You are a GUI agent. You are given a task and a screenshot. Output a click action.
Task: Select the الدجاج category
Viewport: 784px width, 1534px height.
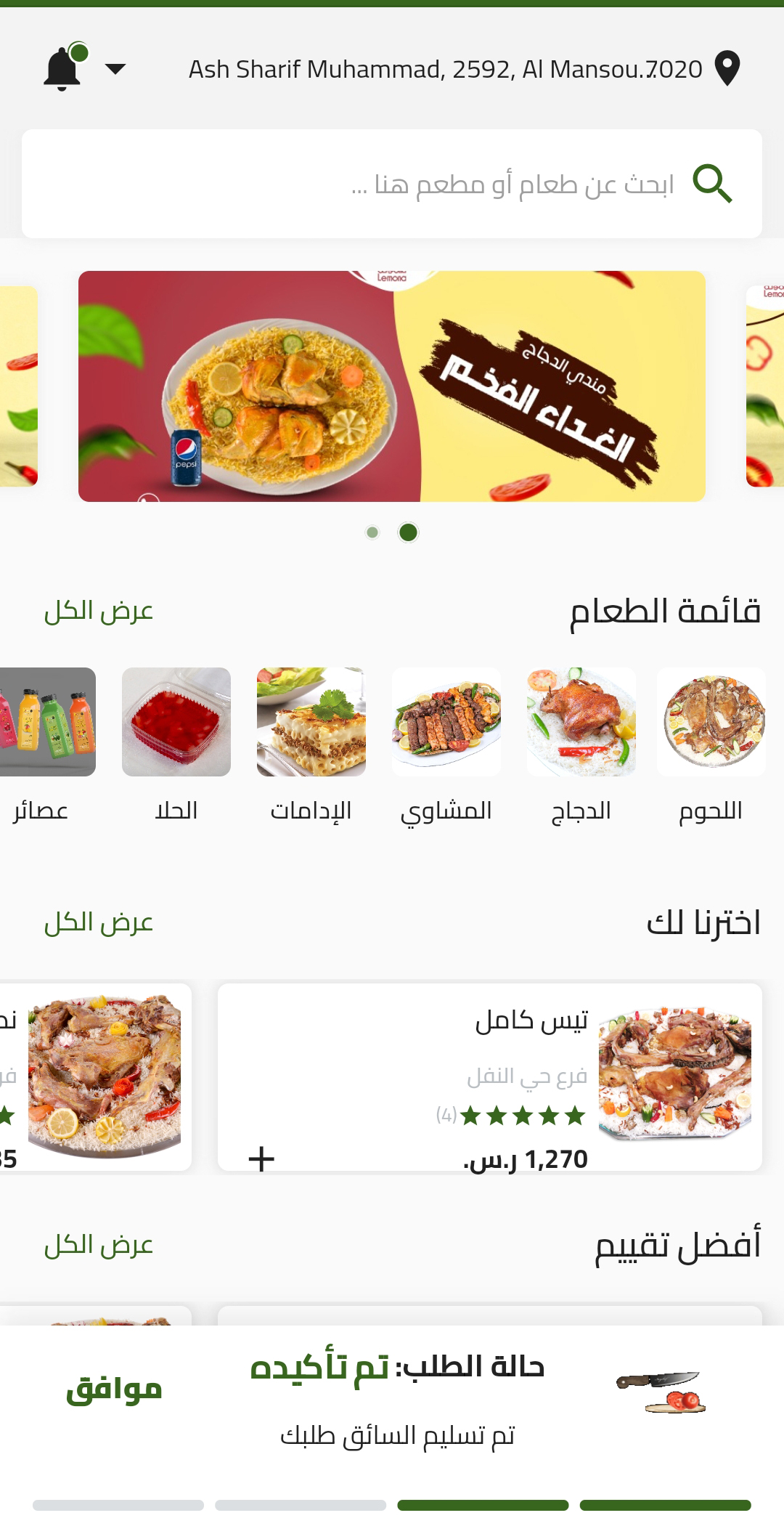point(581,745)
